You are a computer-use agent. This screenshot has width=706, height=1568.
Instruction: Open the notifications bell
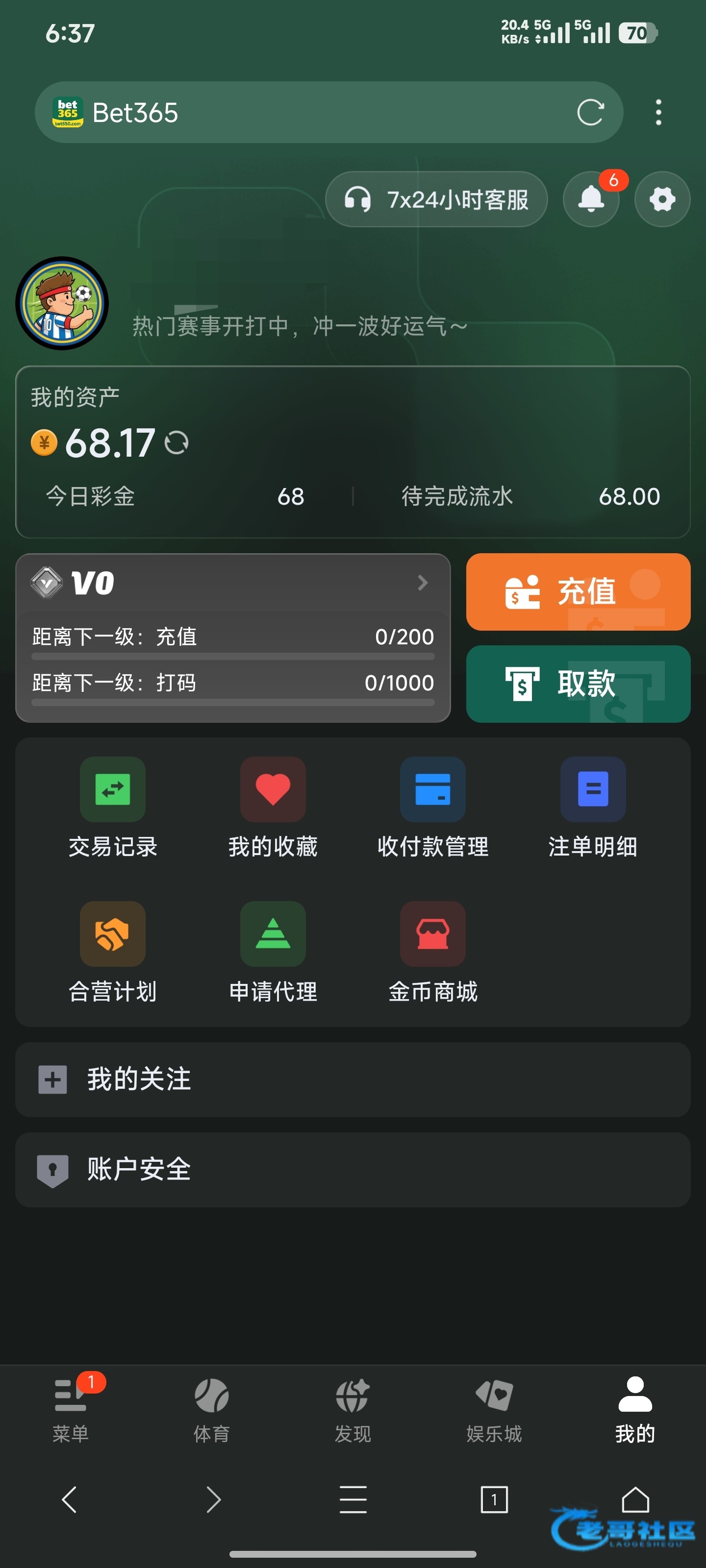590,199
